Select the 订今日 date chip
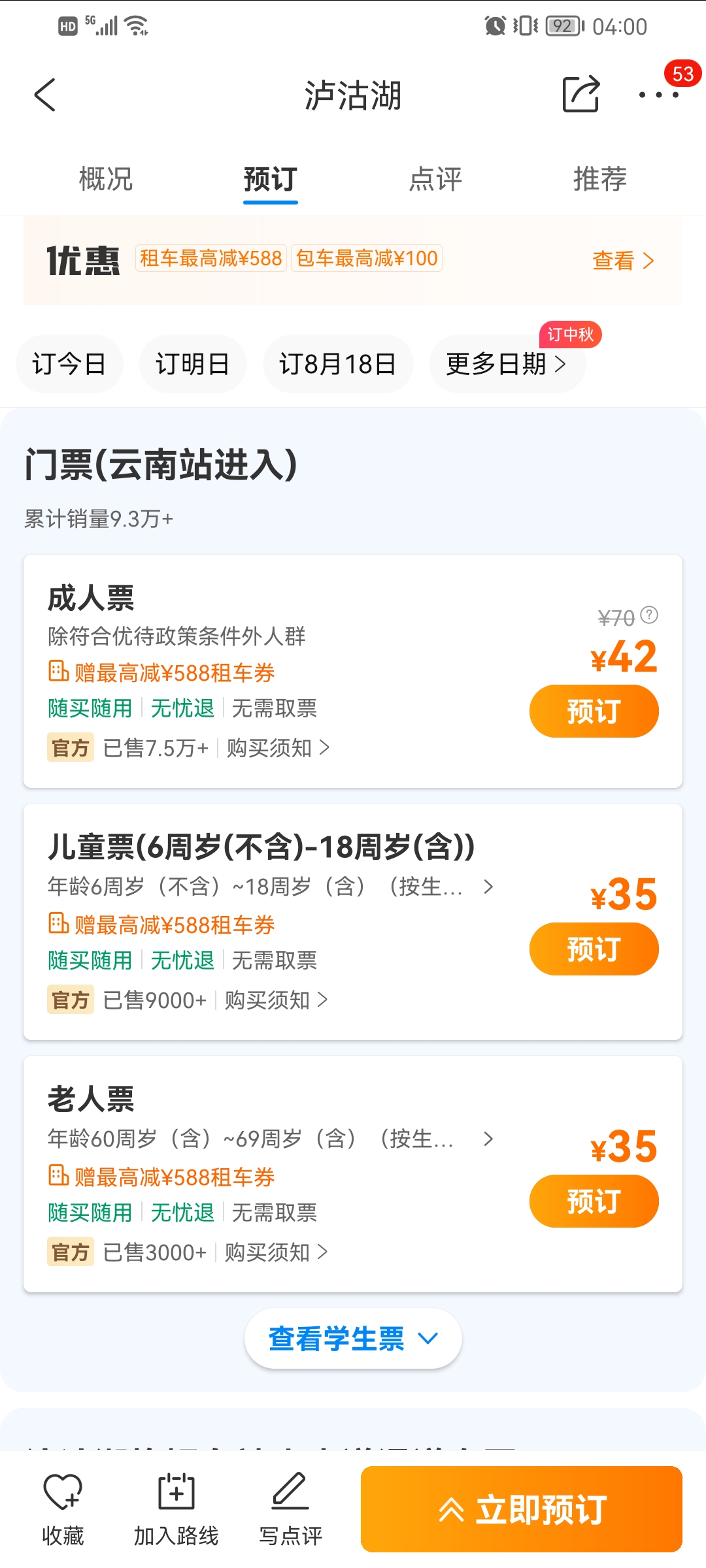 [x=69, y=364]
